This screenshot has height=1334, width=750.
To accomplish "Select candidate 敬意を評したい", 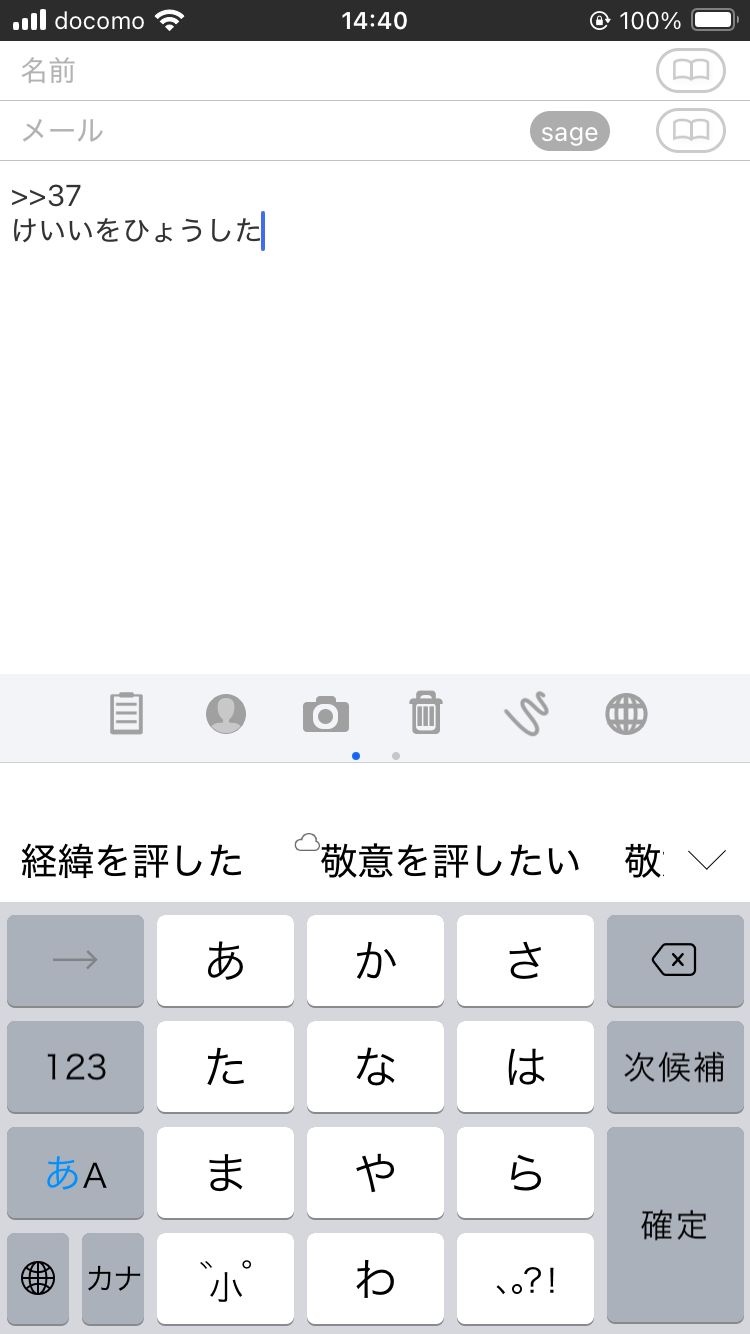I will click(450, 860).
